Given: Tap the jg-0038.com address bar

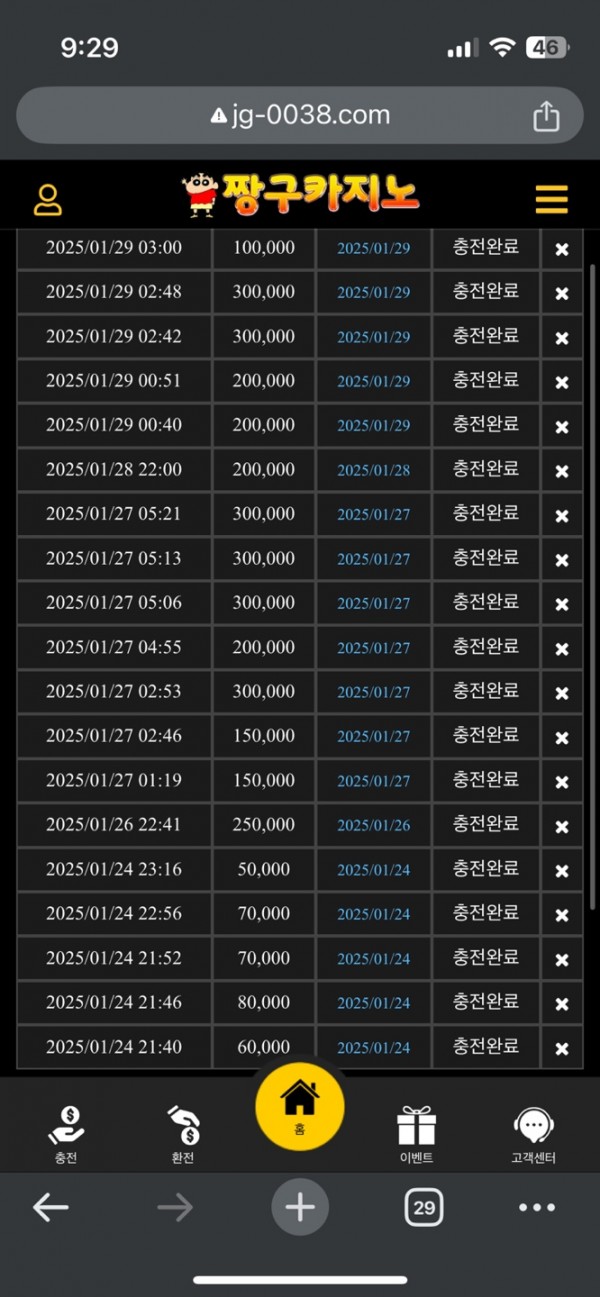Looking at the screenshot, I should pos(300,116).
